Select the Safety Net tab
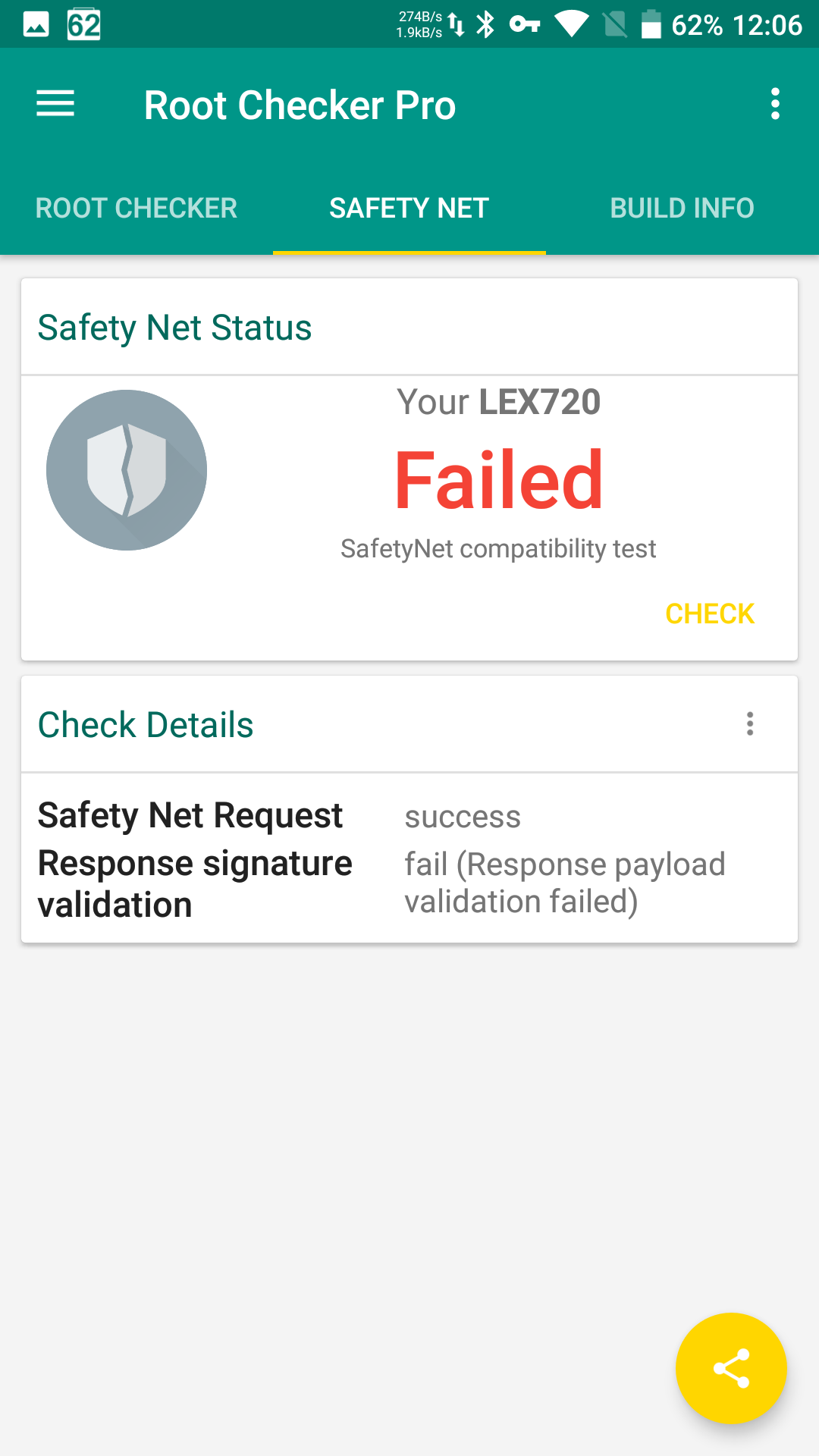 click(409, 209)
